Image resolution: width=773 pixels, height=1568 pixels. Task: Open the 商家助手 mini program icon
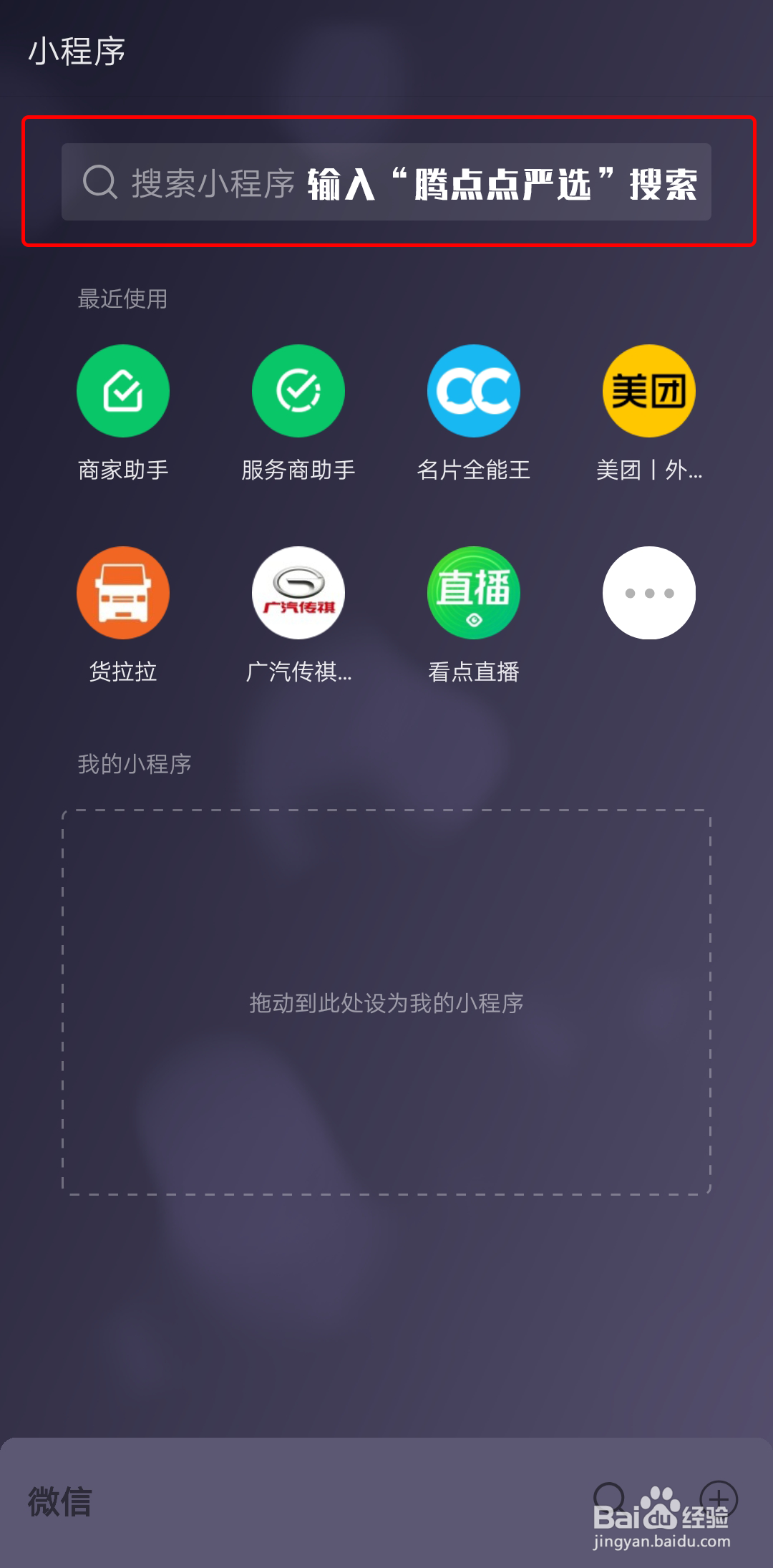coord(122,390)
